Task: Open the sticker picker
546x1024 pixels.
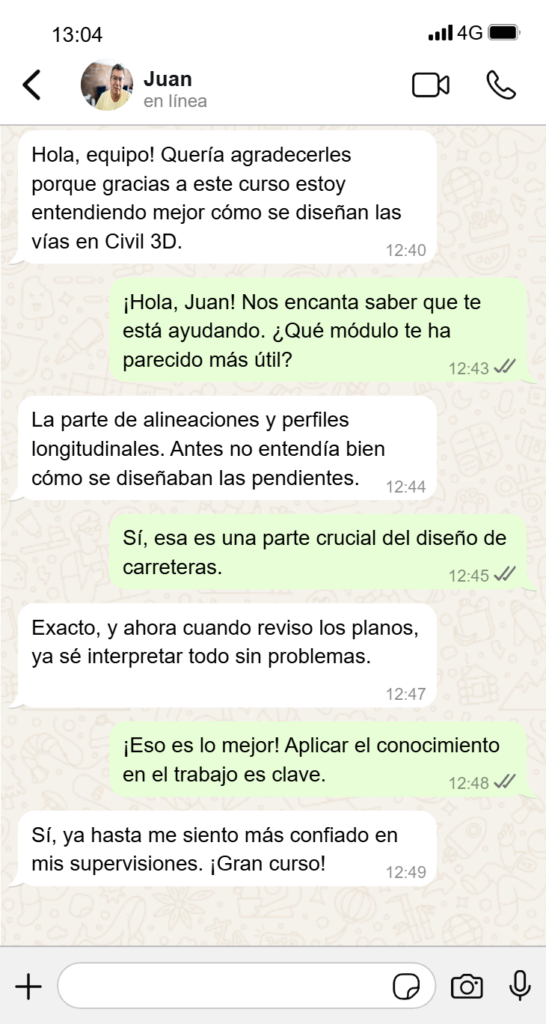Action: 406,986
